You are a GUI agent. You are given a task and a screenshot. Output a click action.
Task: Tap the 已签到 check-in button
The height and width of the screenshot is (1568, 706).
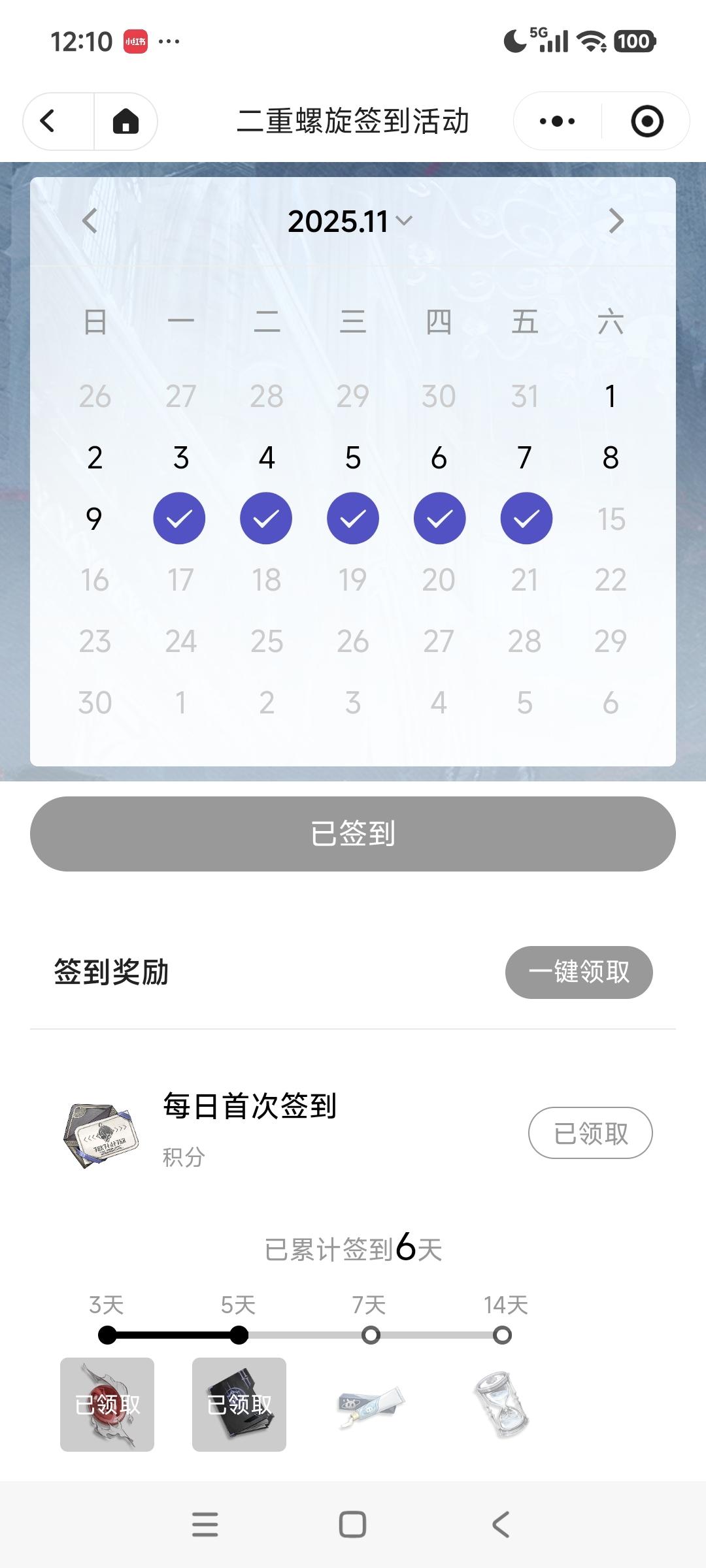click(x=353, y=834)
